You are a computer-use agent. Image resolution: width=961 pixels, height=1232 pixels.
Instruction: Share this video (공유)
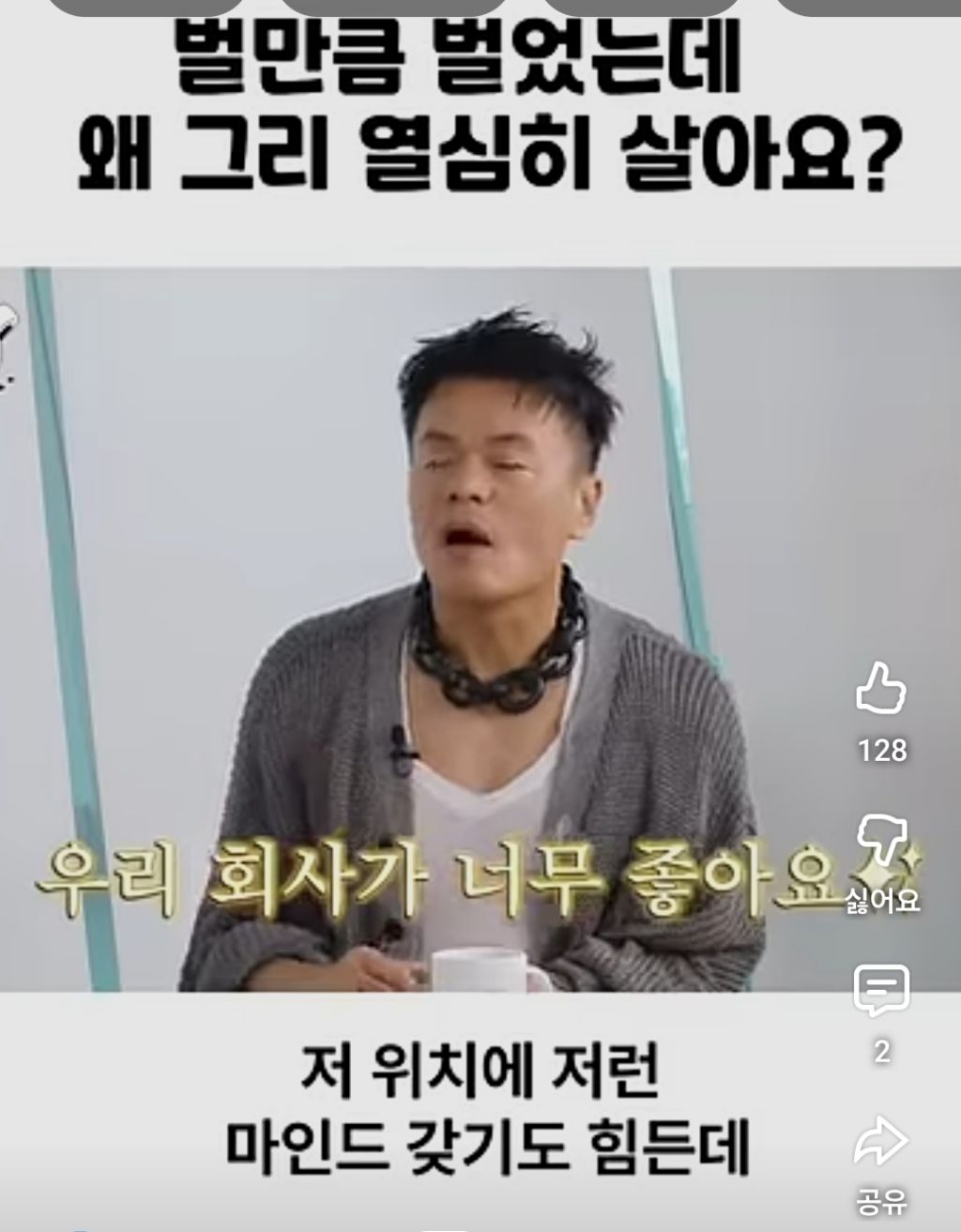click(x=881, y=1142)
